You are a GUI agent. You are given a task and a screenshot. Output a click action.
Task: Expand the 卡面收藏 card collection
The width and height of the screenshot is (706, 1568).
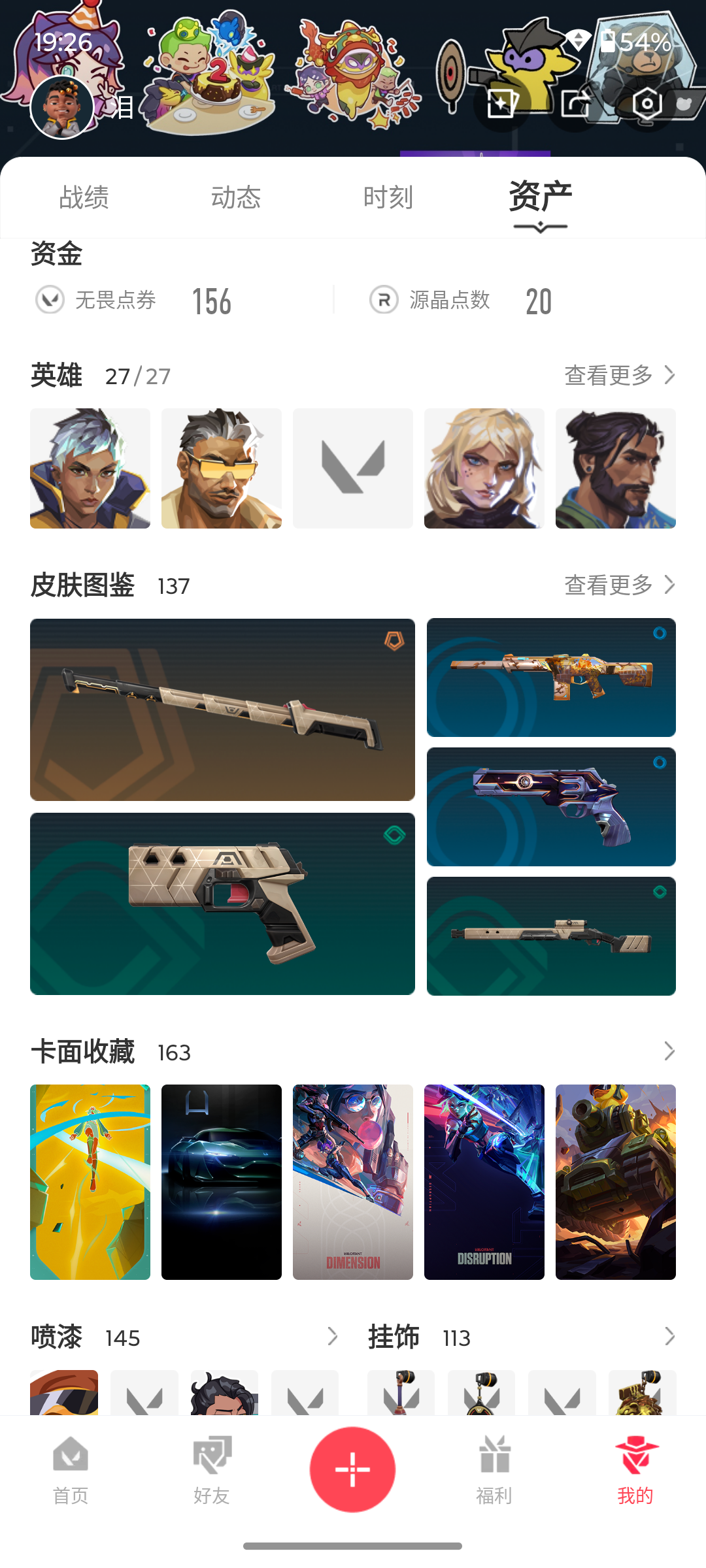(x=669, y=1051)
